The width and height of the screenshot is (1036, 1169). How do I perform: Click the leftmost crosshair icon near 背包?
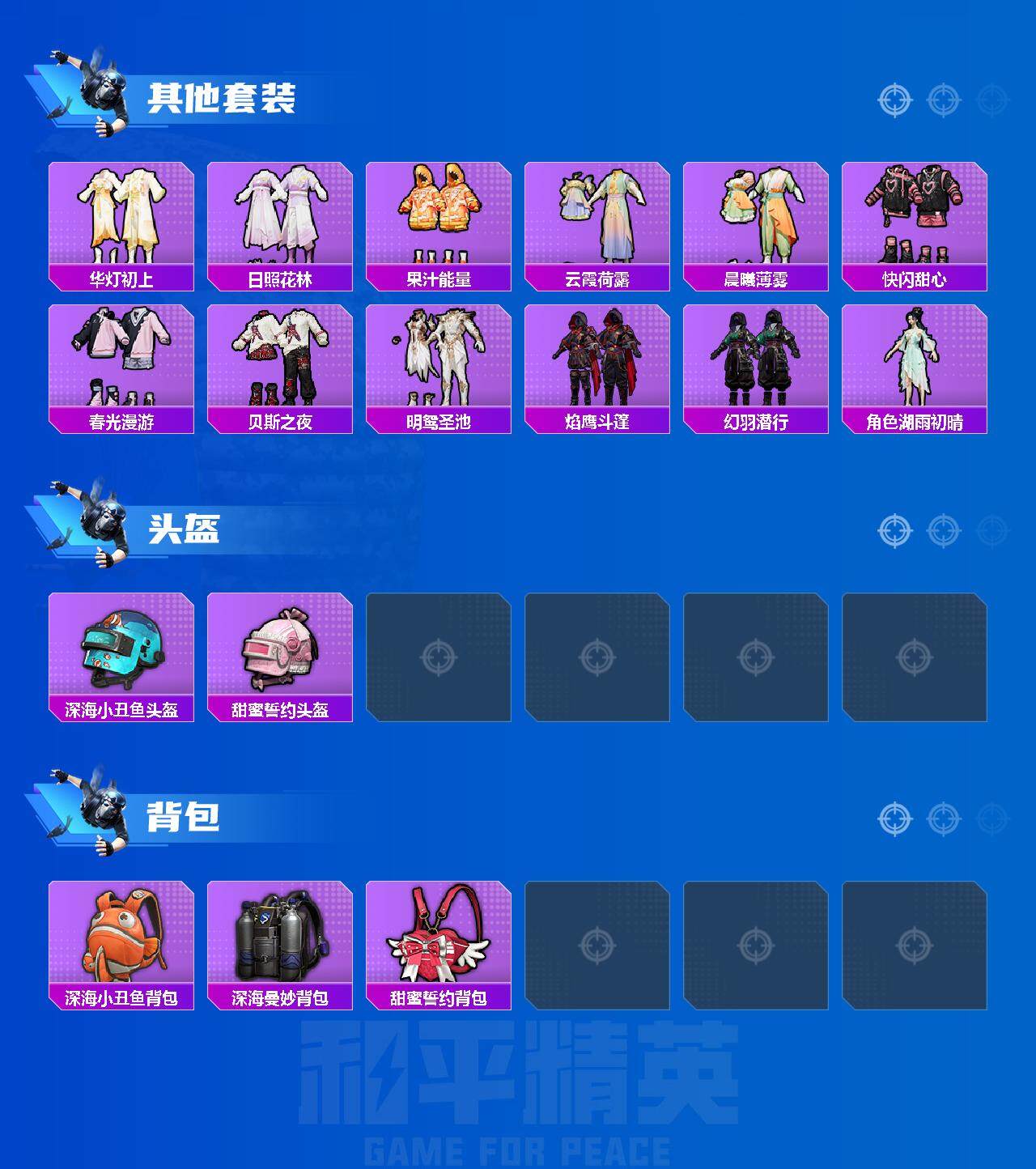click(894, 818)
